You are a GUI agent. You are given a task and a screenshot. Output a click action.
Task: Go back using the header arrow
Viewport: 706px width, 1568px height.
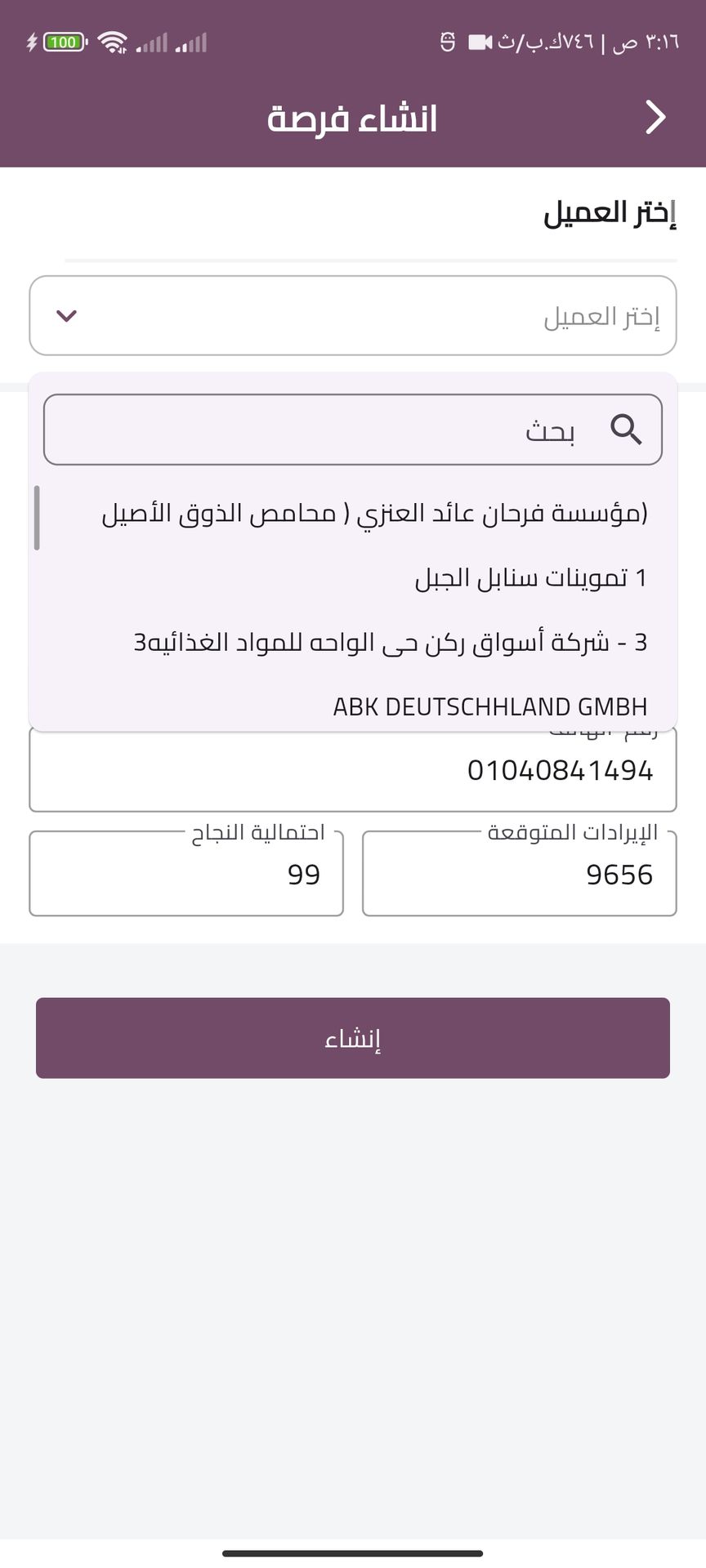click(x=655, y=118)
